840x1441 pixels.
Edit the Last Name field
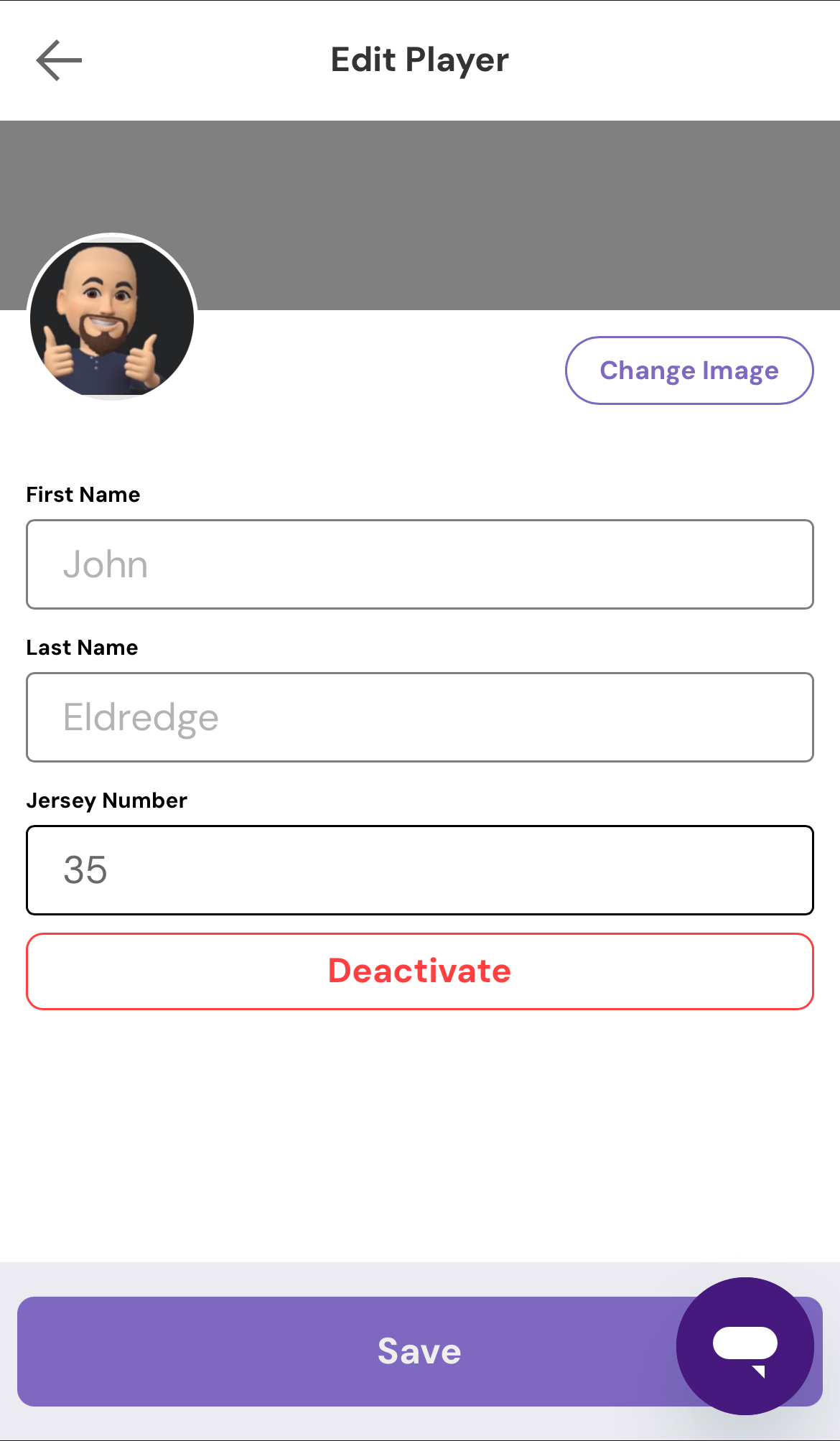tap(419, 717)
